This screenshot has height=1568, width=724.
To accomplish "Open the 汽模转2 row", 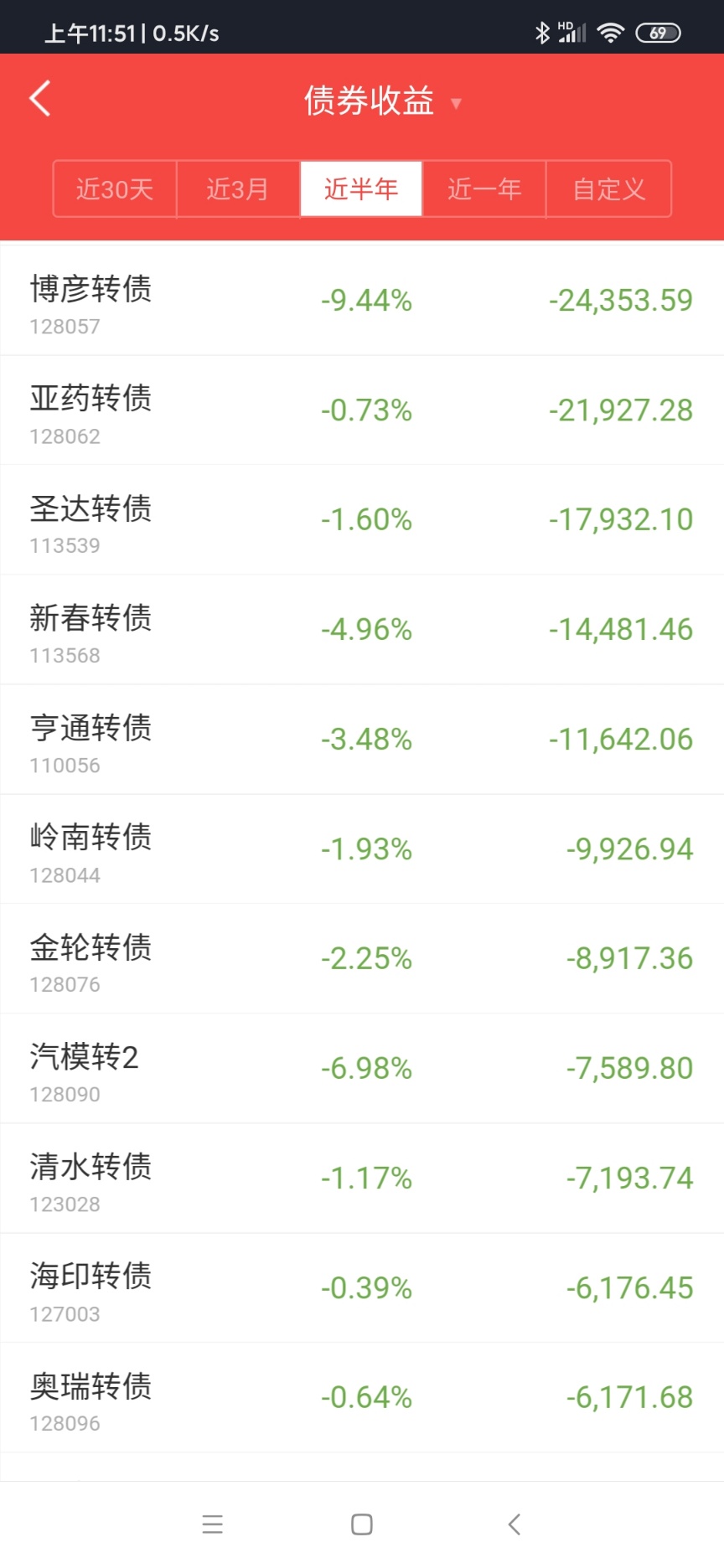I will 362,1069.
